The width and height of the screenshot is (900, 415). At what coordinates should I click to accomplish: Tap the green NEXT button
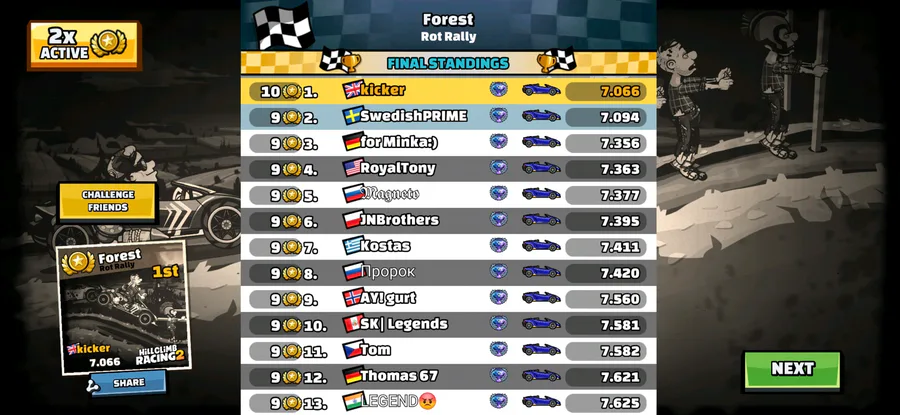tap(792, 369)
